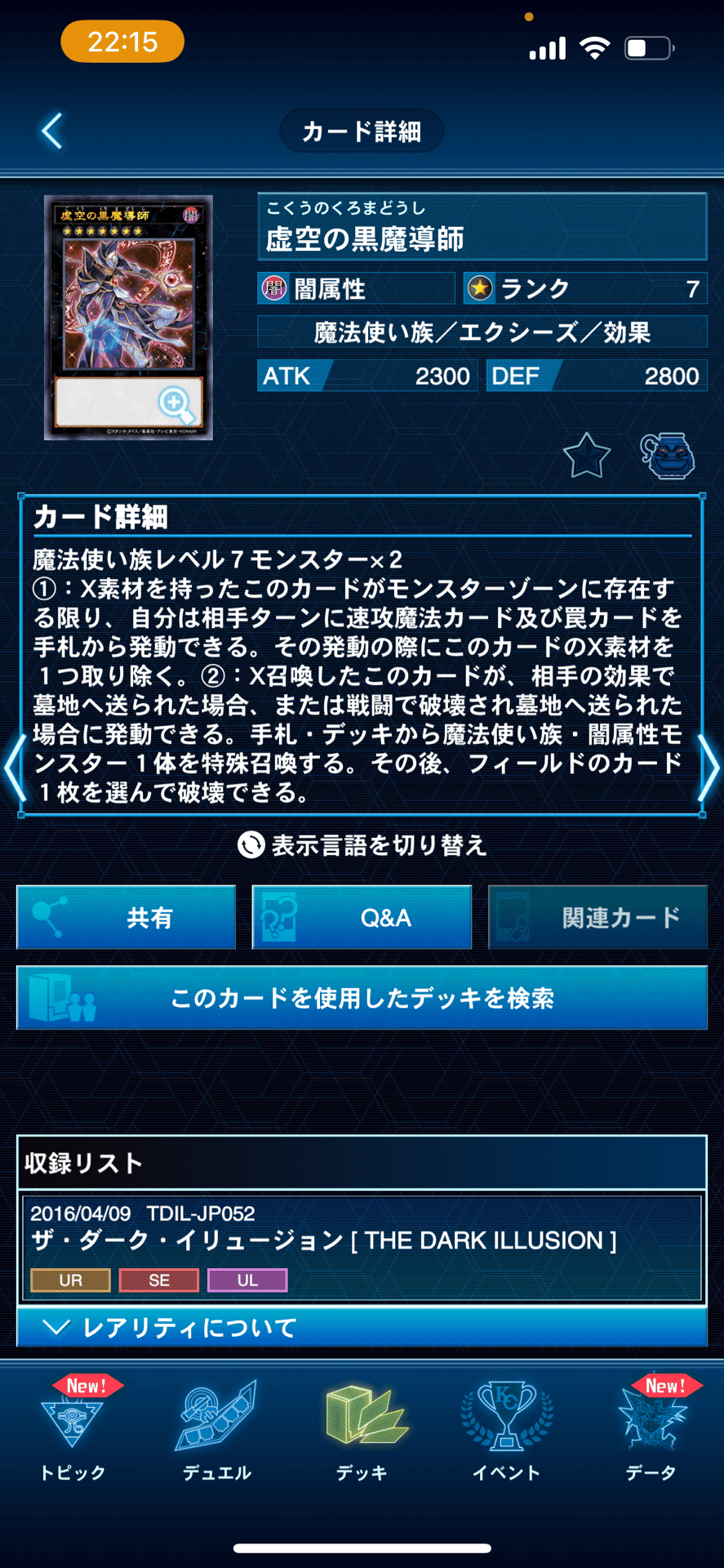Search decks using このカードを使用したデッキを検索
724x1568 pixels.
click(362, 998)
